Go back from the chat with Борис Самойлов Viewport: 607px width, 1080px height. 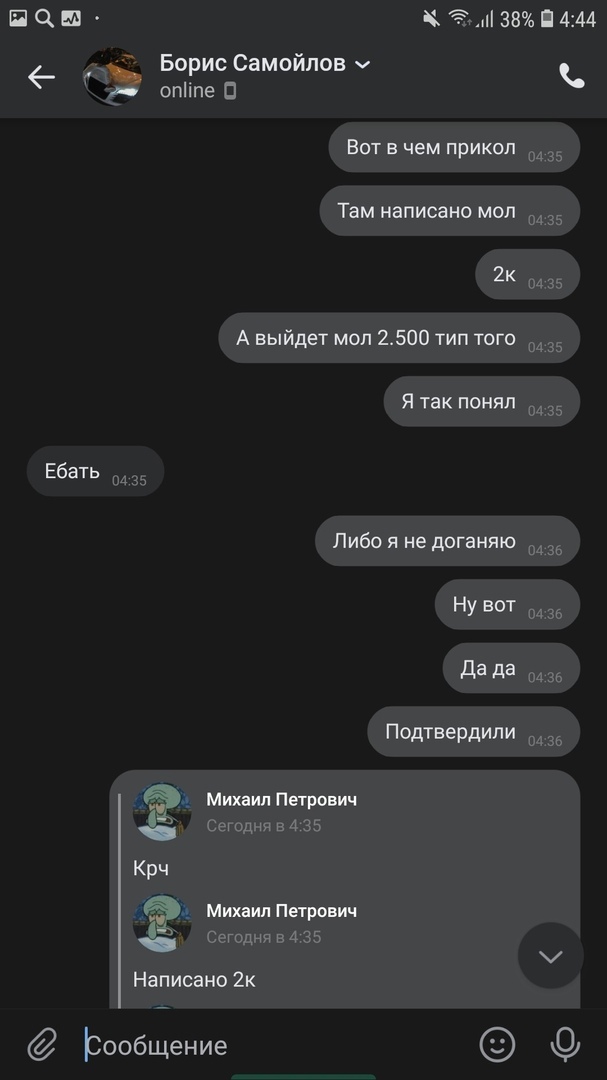pyautogui.click(x=41, y=77)
